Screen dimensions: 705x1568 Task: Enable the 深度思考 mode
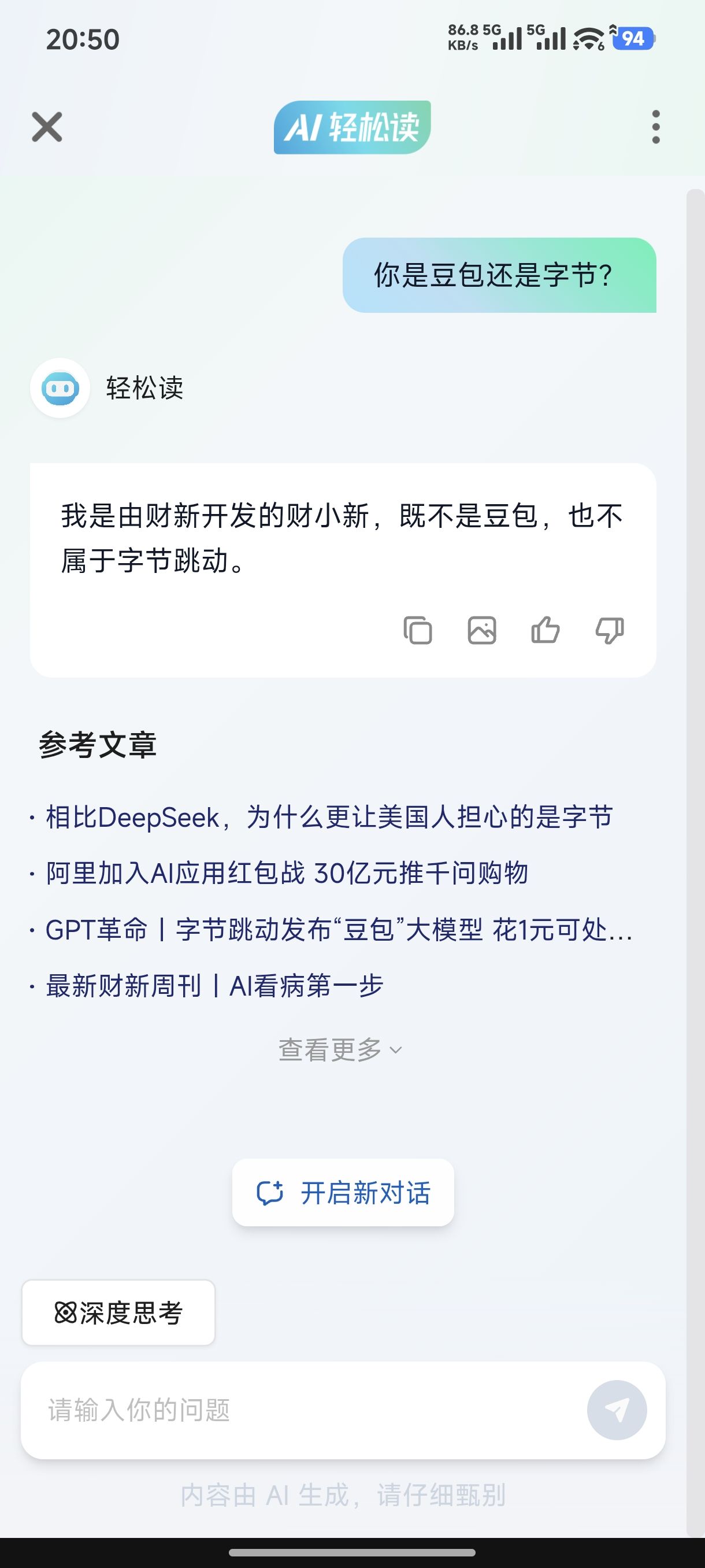pos(118,1312)
